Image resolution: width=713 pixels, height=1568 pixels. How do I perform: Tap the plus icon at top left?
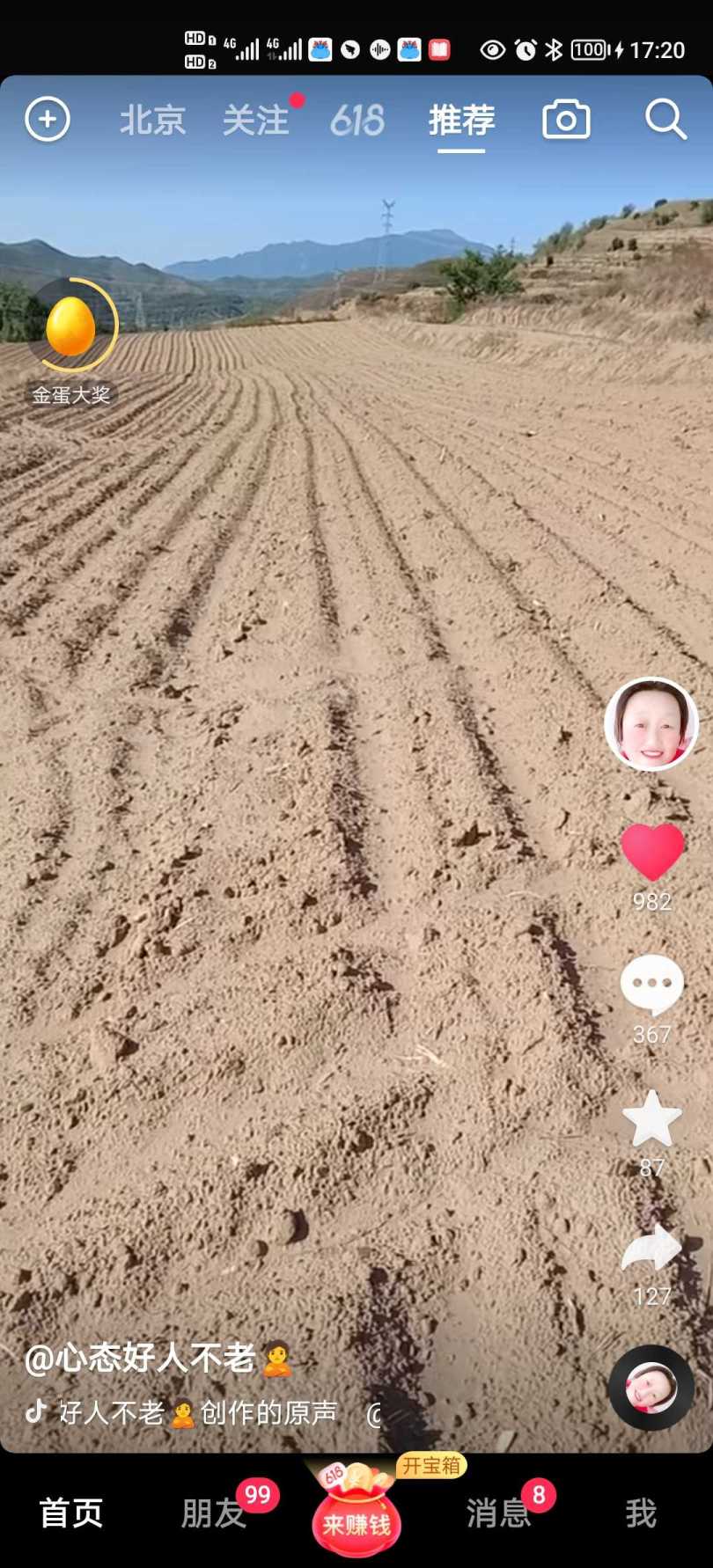pos(48,119)
